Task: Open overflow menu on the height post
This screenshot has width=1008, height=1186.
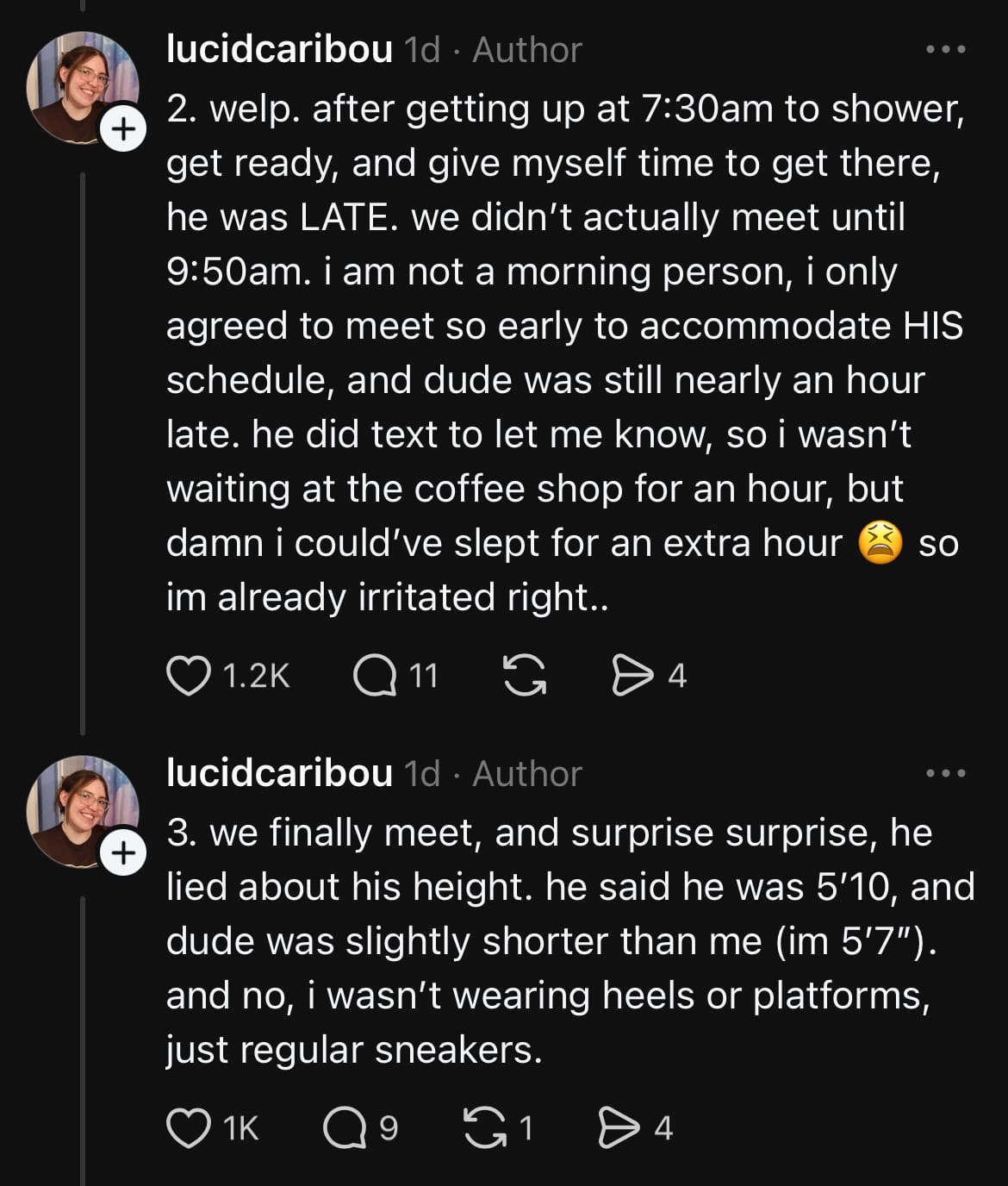Action: coord(945,774)
